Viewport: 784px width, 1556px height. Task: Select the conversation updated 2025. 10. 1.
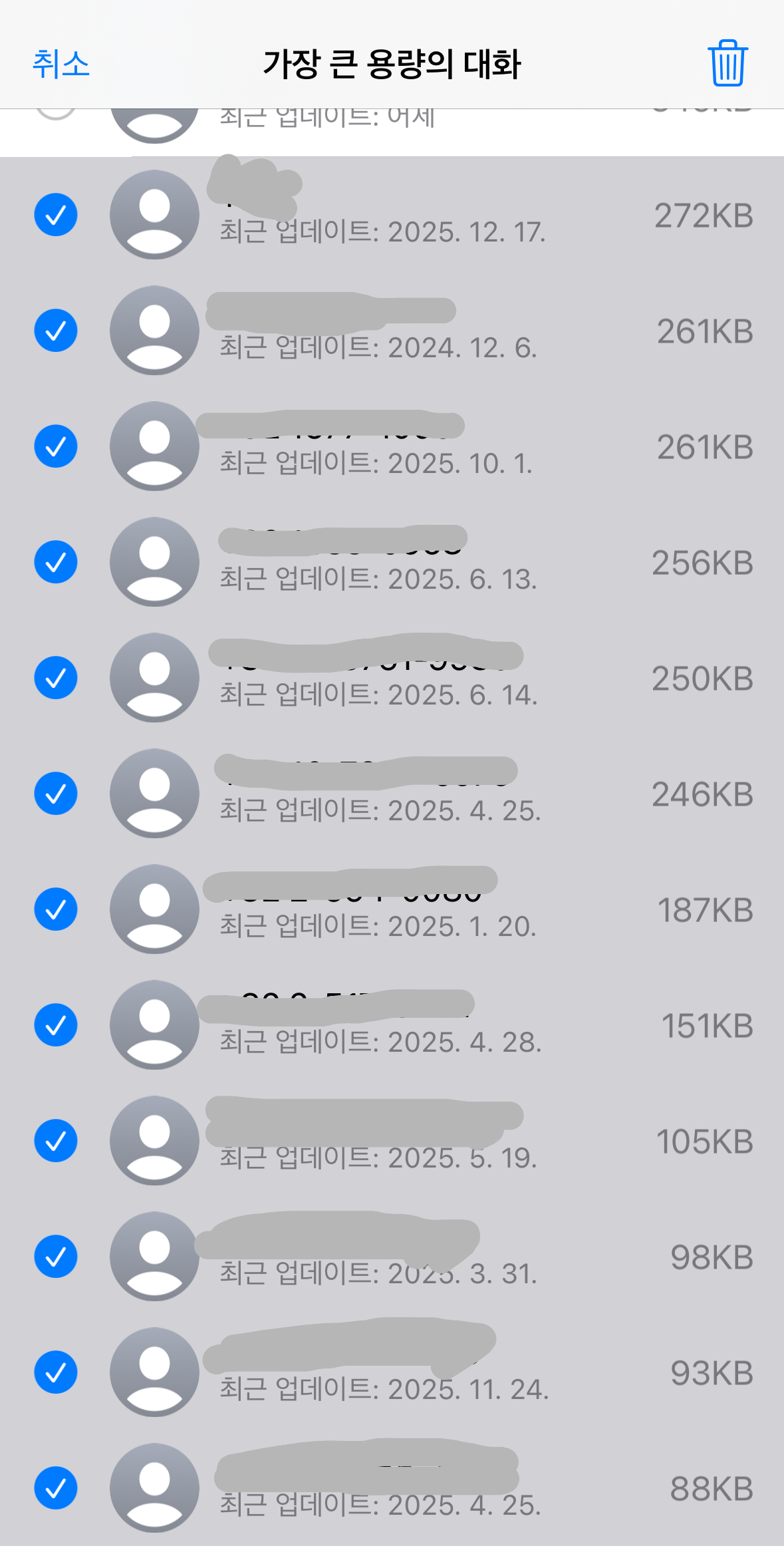point(55,446)
